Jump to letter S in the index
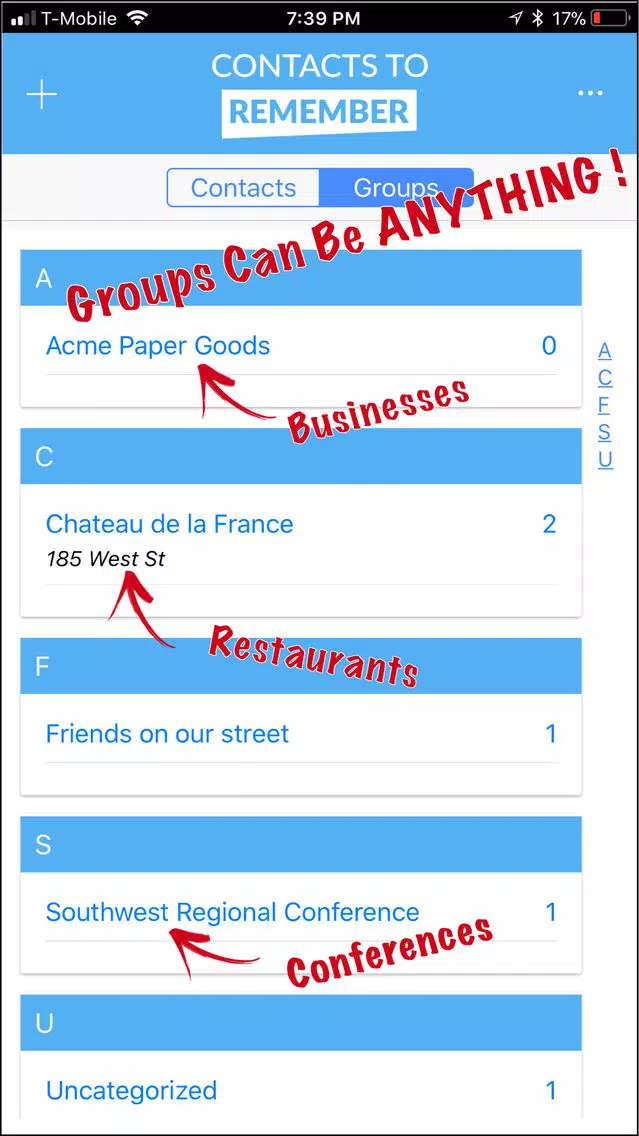 (604, 432)
